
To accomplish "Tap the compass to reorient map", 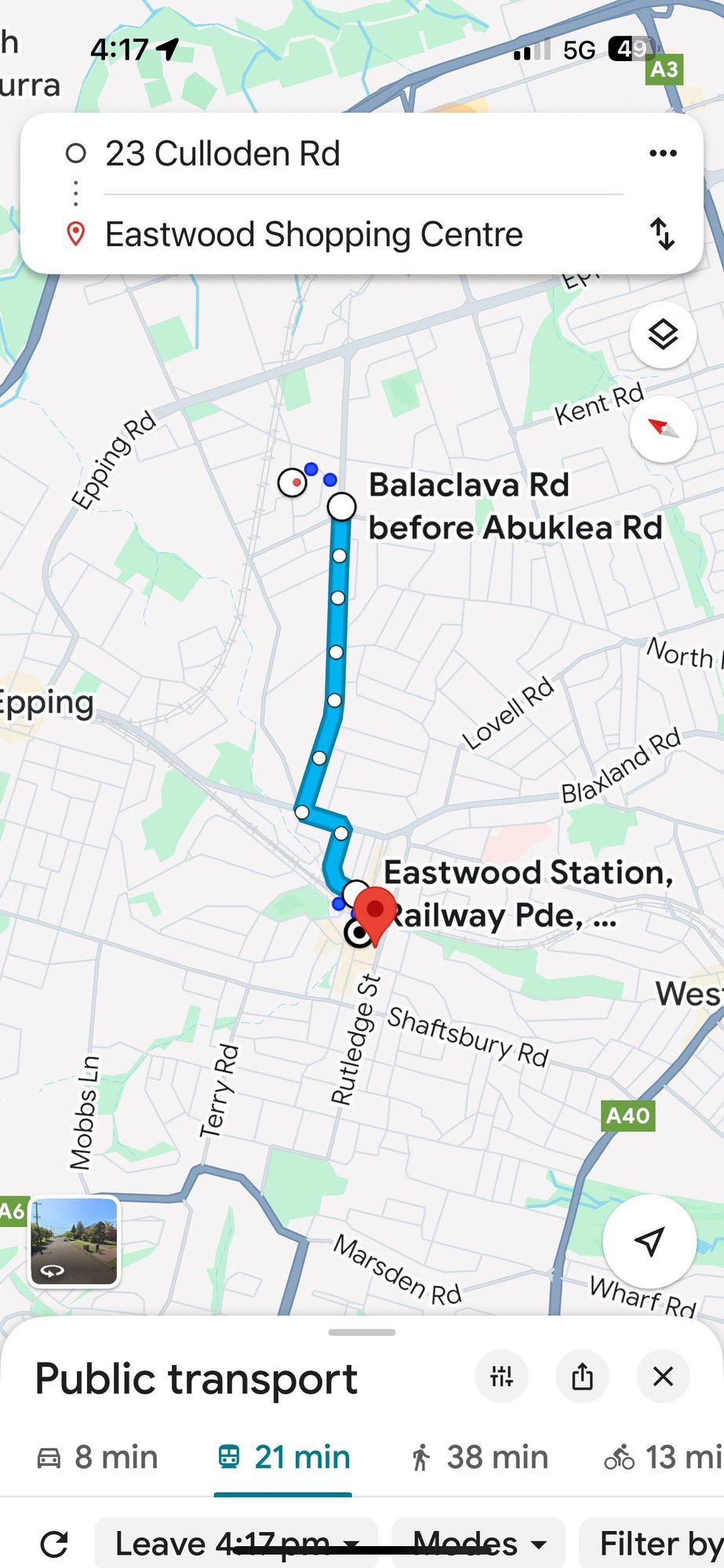I will pos(663,429).
